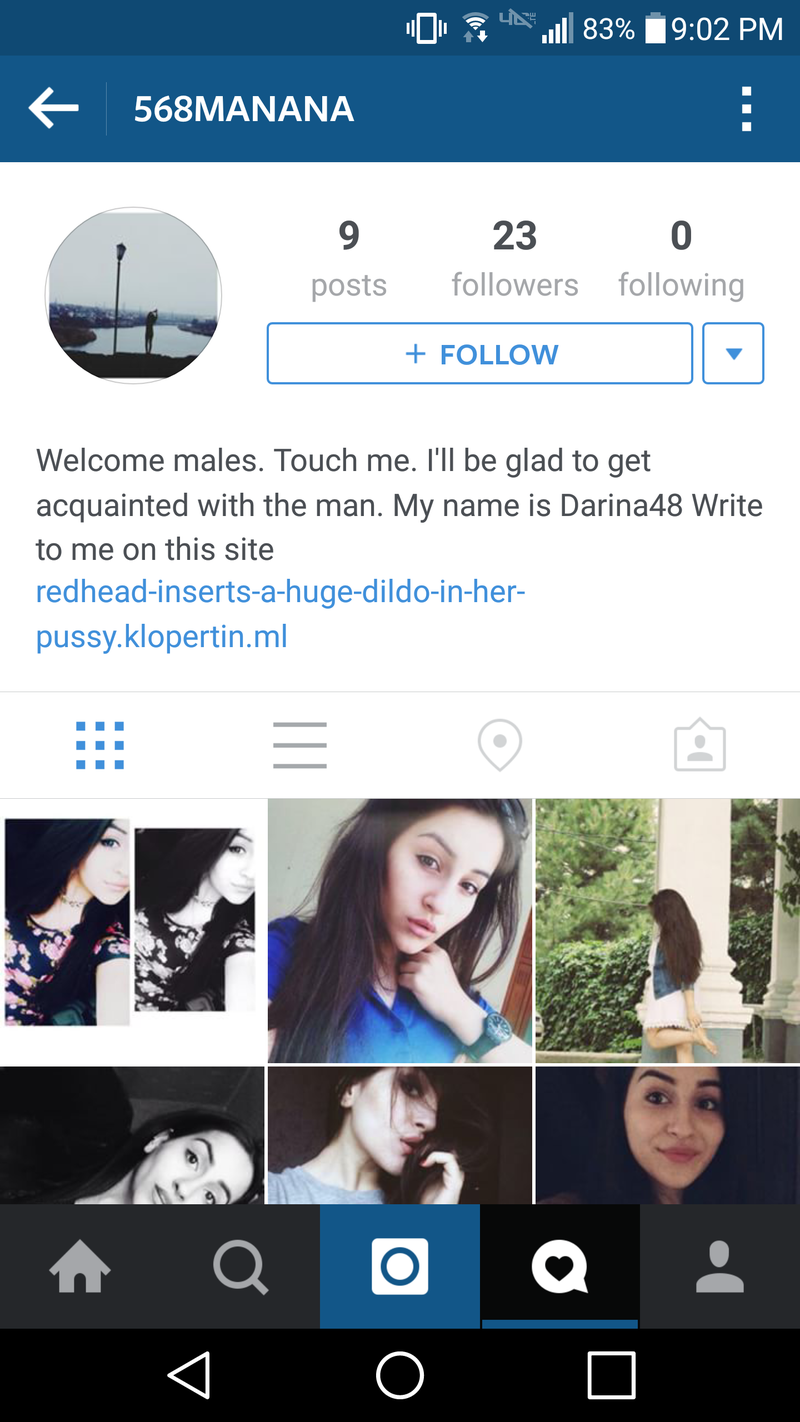Screen dimensions: 800x1422
Task: Open the blue shirt selfie post
Action: 400,930
